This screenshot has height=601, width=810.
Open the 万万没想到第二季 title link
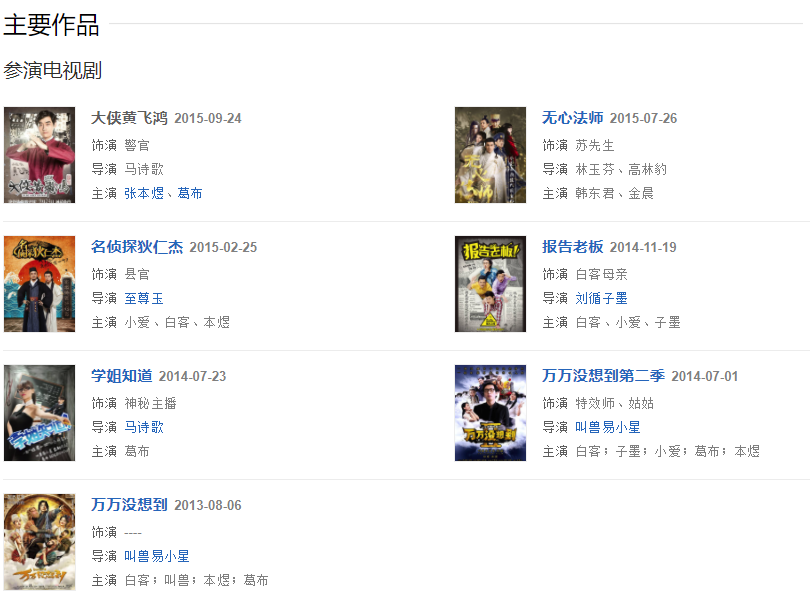click(x=603, y=376)
